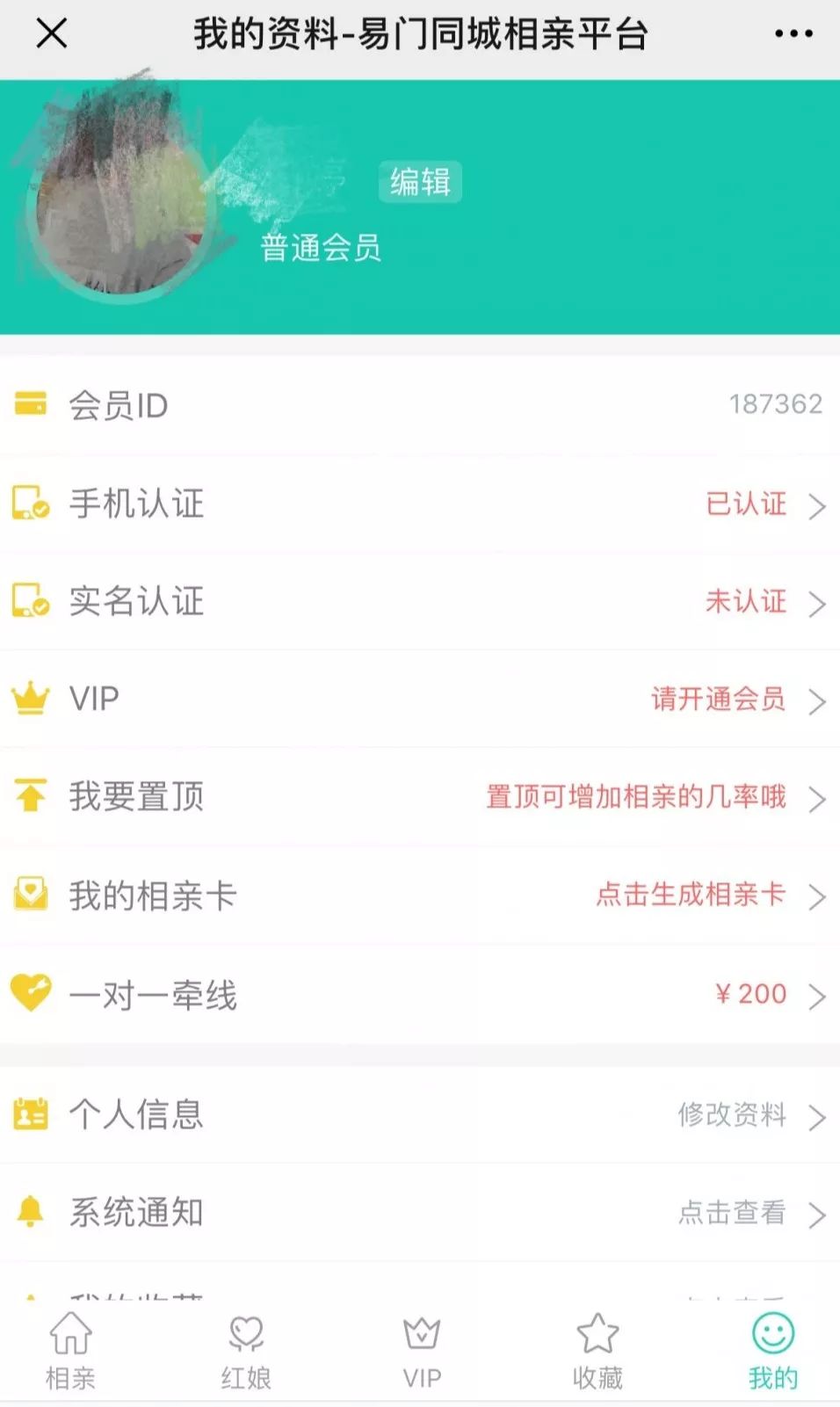Select the 我的 tab
This screenshot has height=1407, width=840.
point(773,1352)
